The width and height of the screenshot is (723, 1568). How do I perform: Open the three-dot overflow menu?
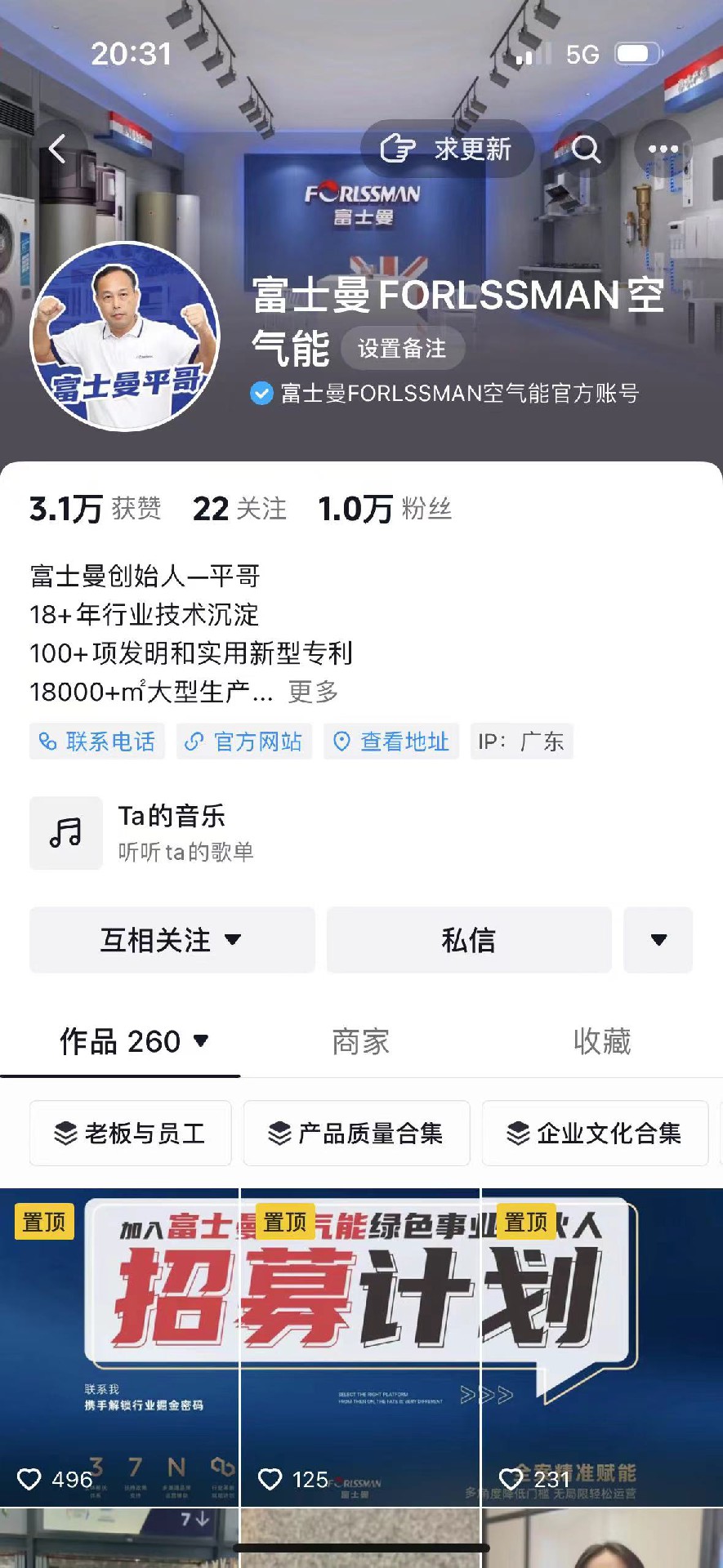coord(663,149)
